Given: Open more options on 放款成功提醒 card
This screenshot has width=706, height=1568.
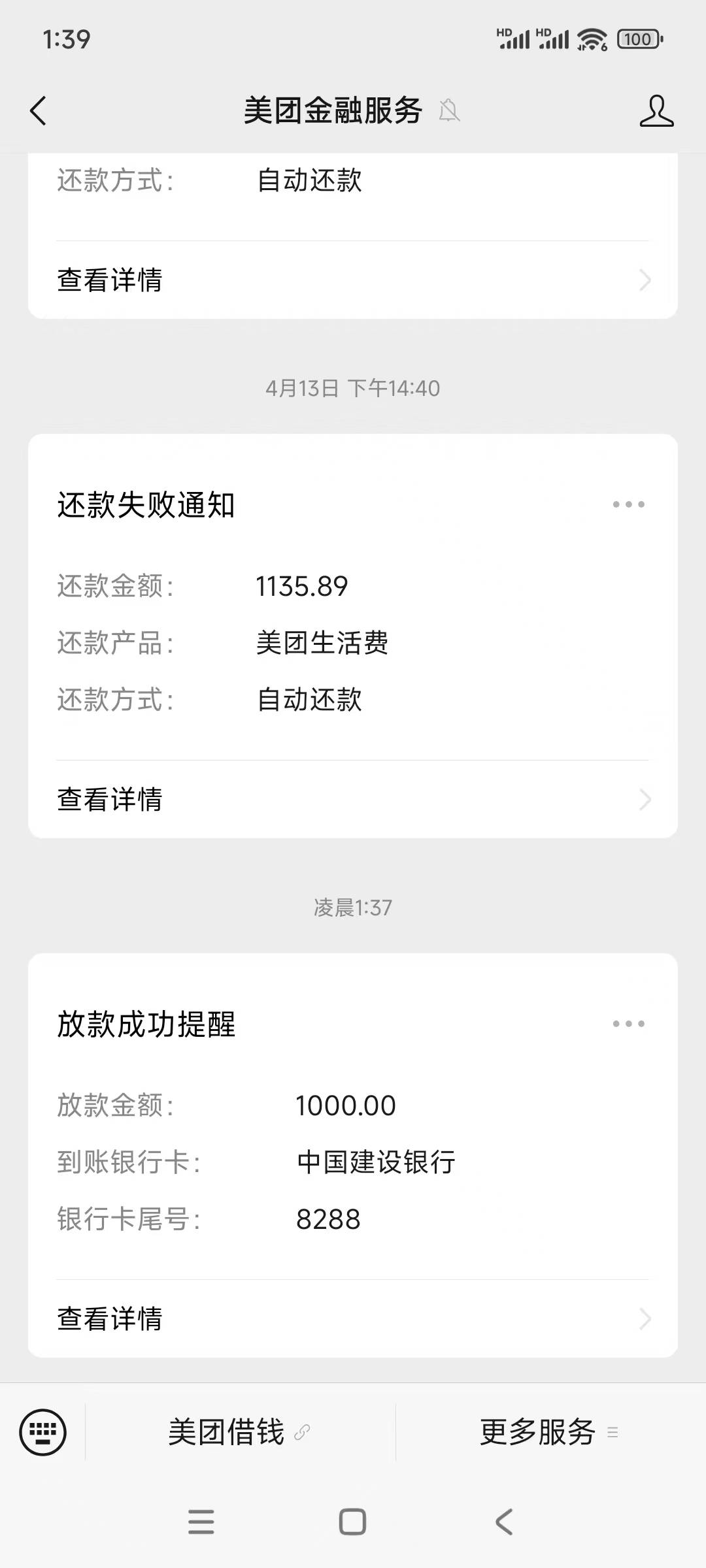Looking at the screenshot, I should pyautogui.click(x=628, y=1024).
